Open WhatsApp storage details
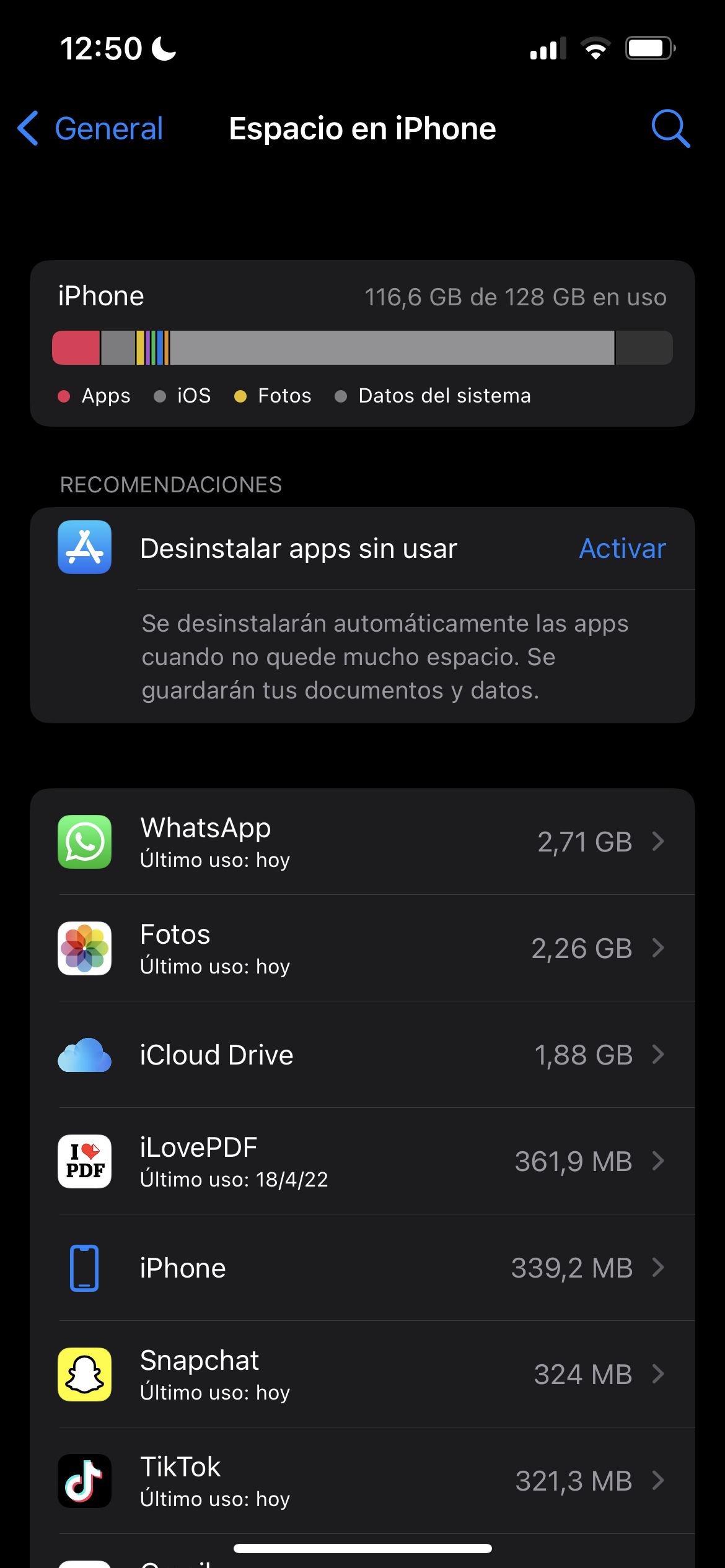The width and height of the screenshot is (725, 1568). click(362, 842)
